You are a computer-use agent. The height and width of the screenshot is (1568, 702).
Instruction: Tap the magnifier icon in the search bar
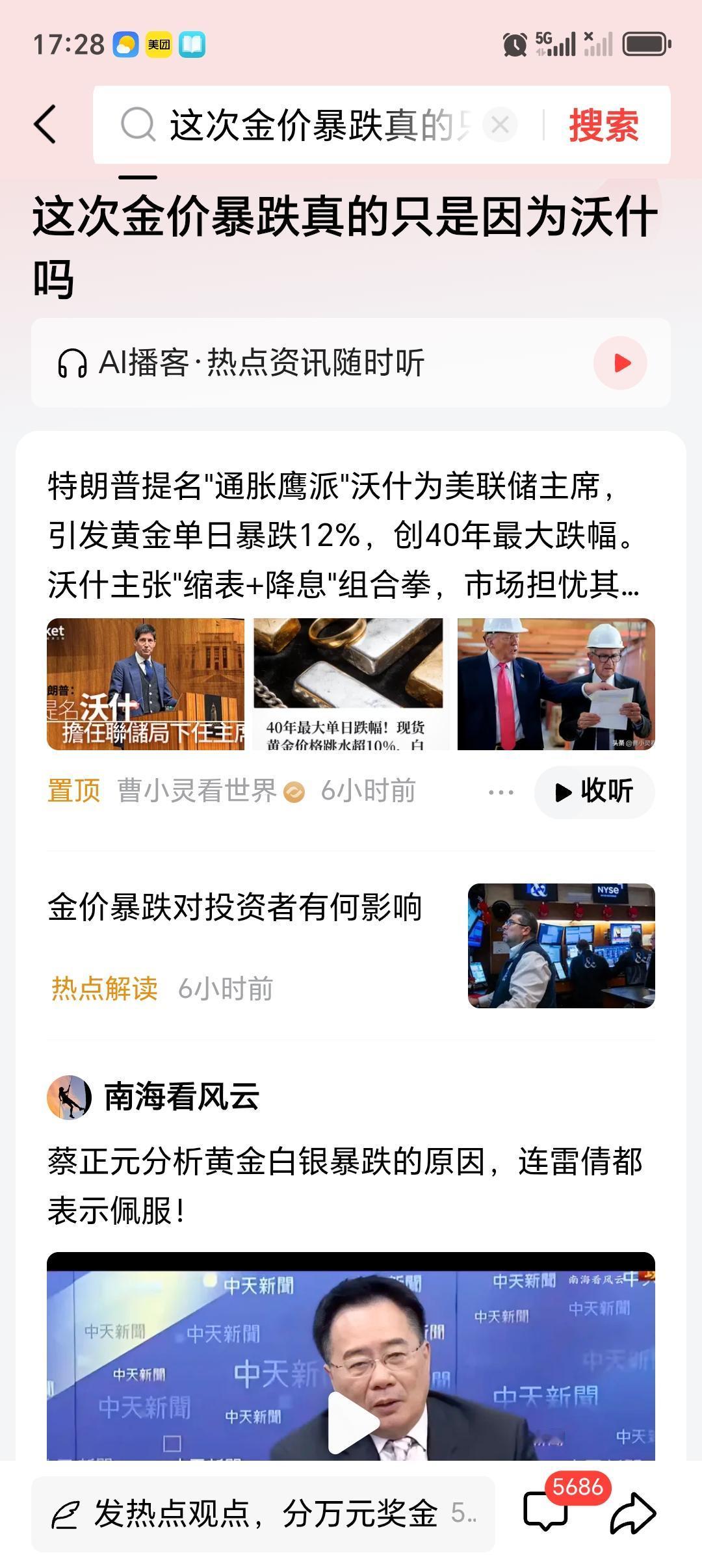pos(137,125)
